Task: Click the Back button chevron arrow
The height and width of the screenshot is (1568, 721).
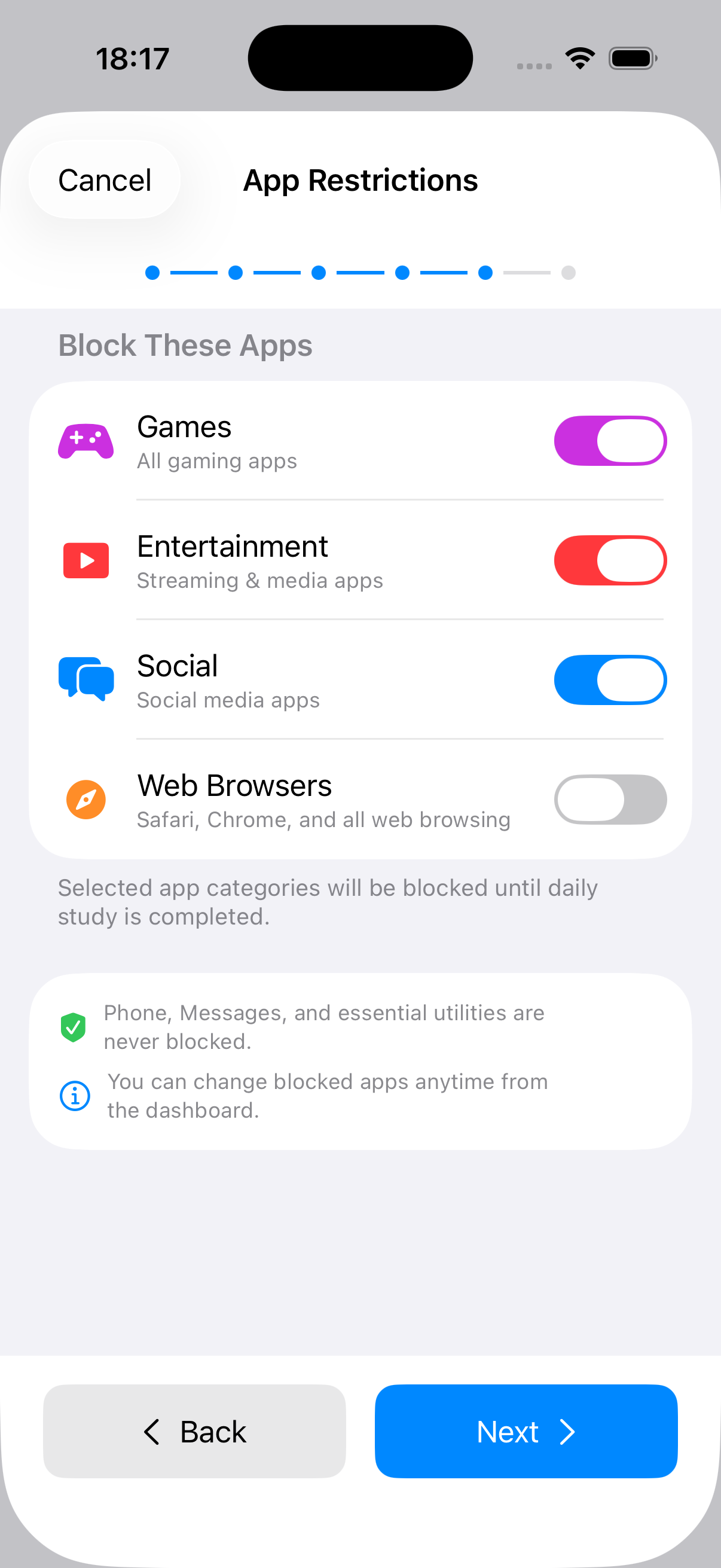Action: [152, 1432]
